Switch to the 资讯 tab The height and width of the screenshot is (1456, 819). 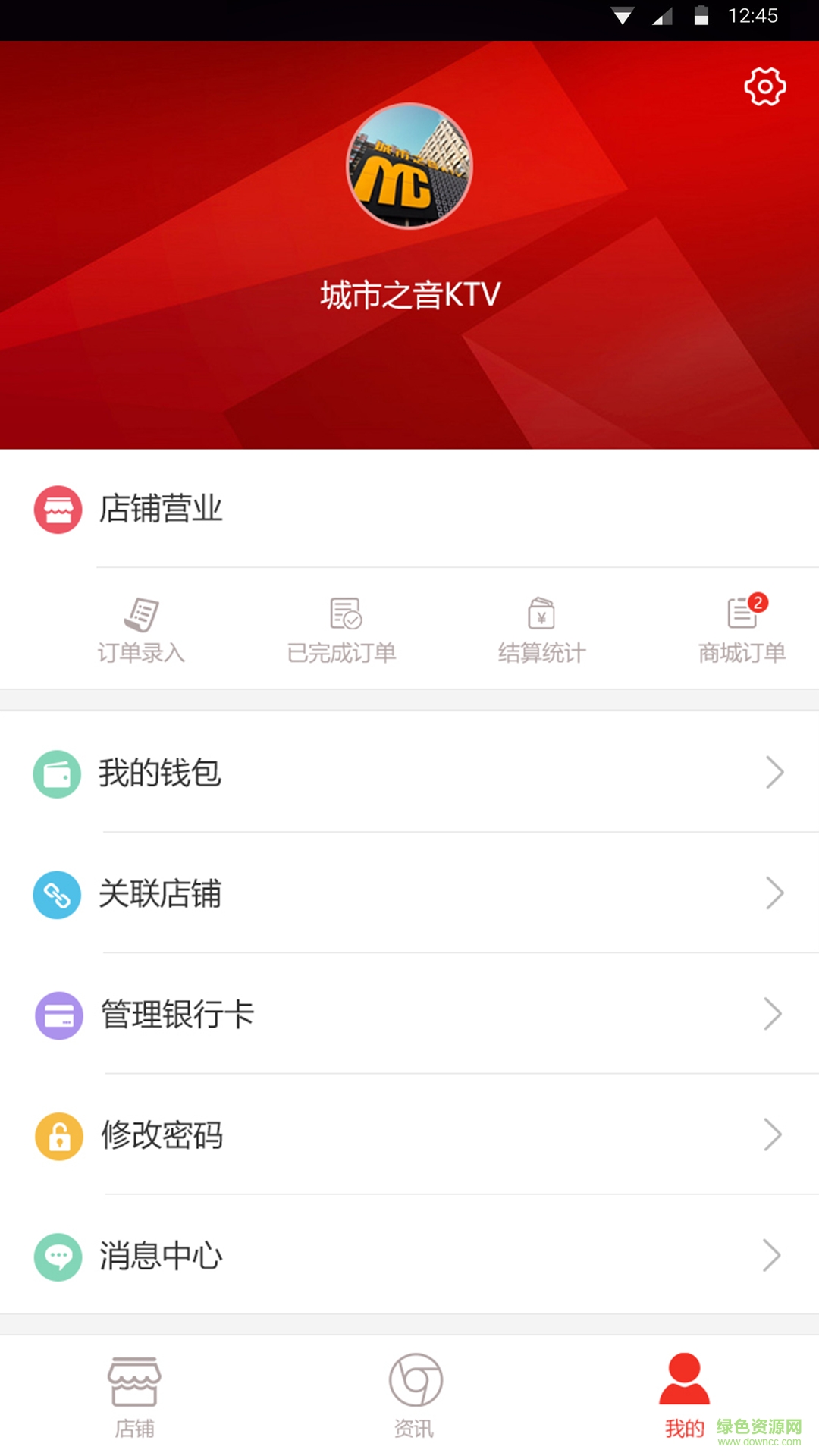[x=413, y=1399]
